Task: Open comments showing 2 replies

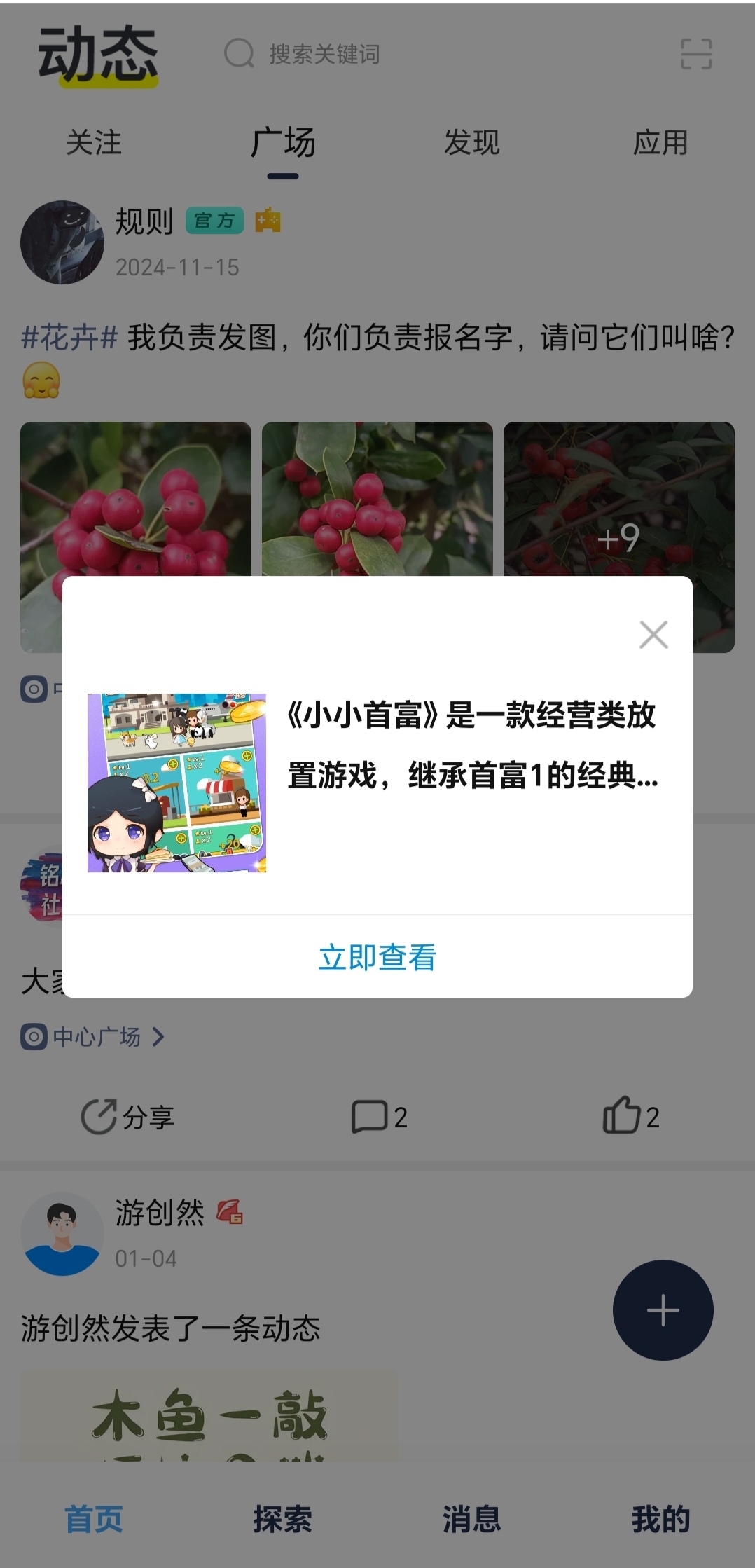Action: (x=379, y=1117)
